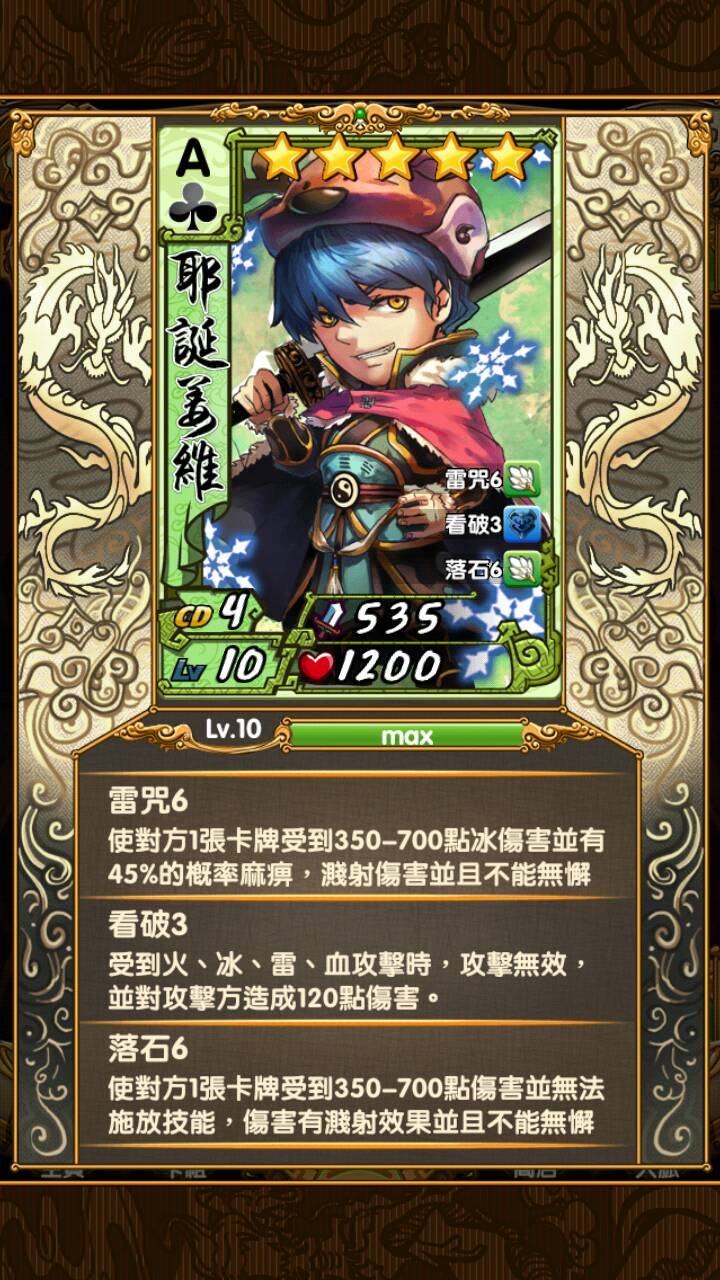Tap the 落石6 skill icon on card
This screenshot has width=720, height=1280.
tap(523, 568)
